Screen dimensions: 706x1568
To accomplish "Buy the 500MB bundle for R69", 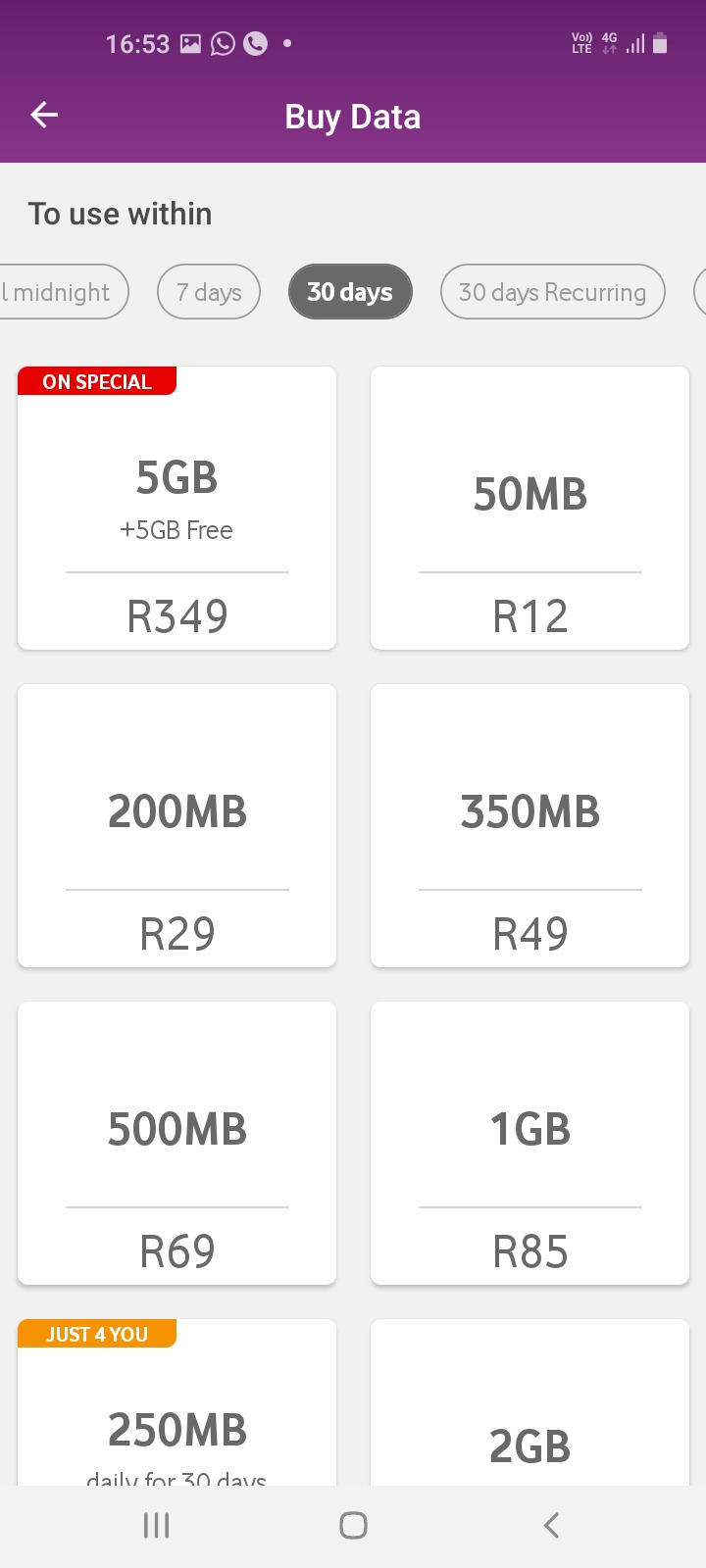I will click(177, 1143).
